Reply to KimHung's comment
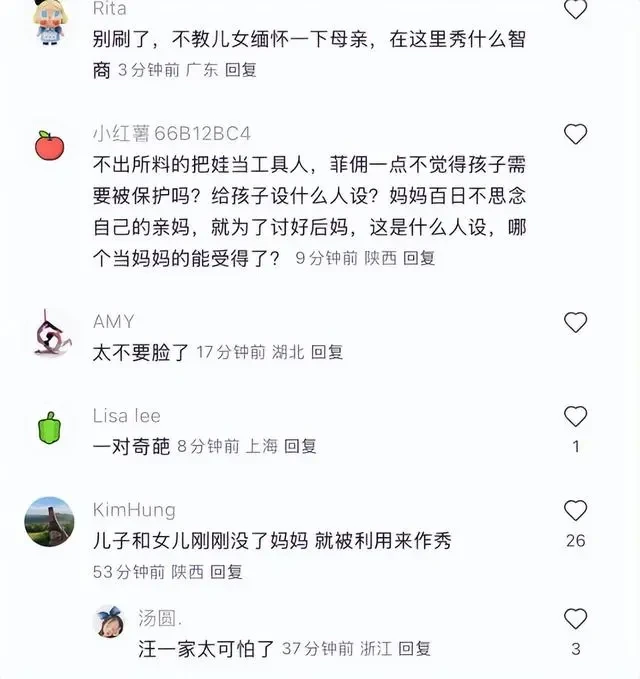The width and height of the screenshot is (640, 679). click(x=227, y=572)
